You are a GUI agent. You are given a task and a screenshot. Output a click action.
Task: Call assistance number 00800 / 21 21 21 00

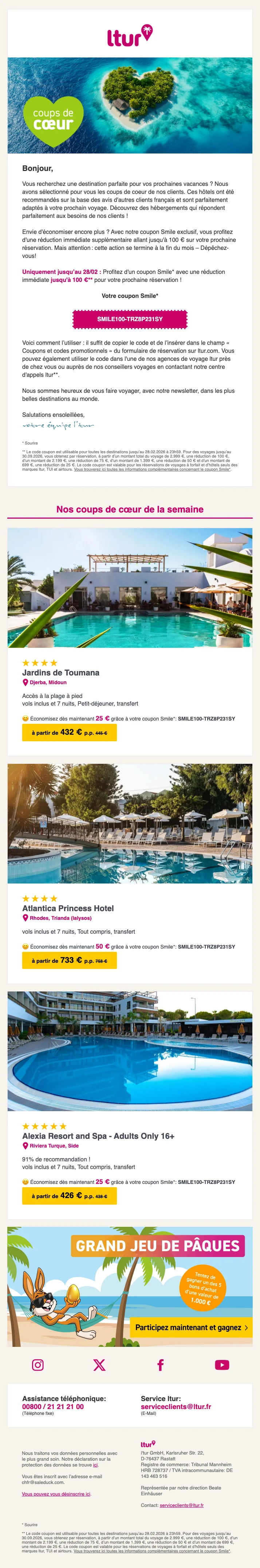coord(53,1407)
